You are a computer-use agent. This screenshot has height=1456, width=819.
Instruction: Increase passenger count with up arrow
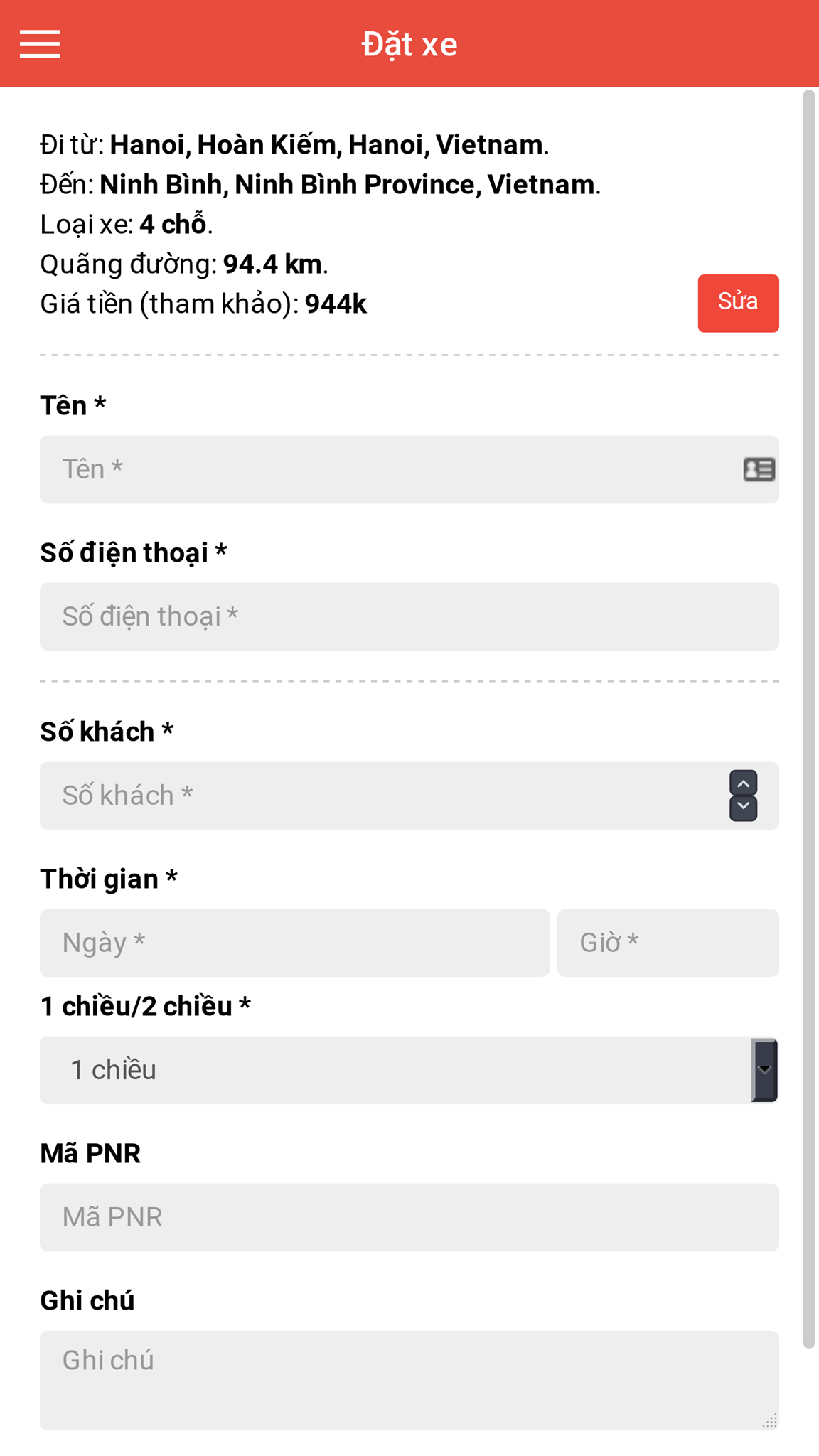pos(743,783)
